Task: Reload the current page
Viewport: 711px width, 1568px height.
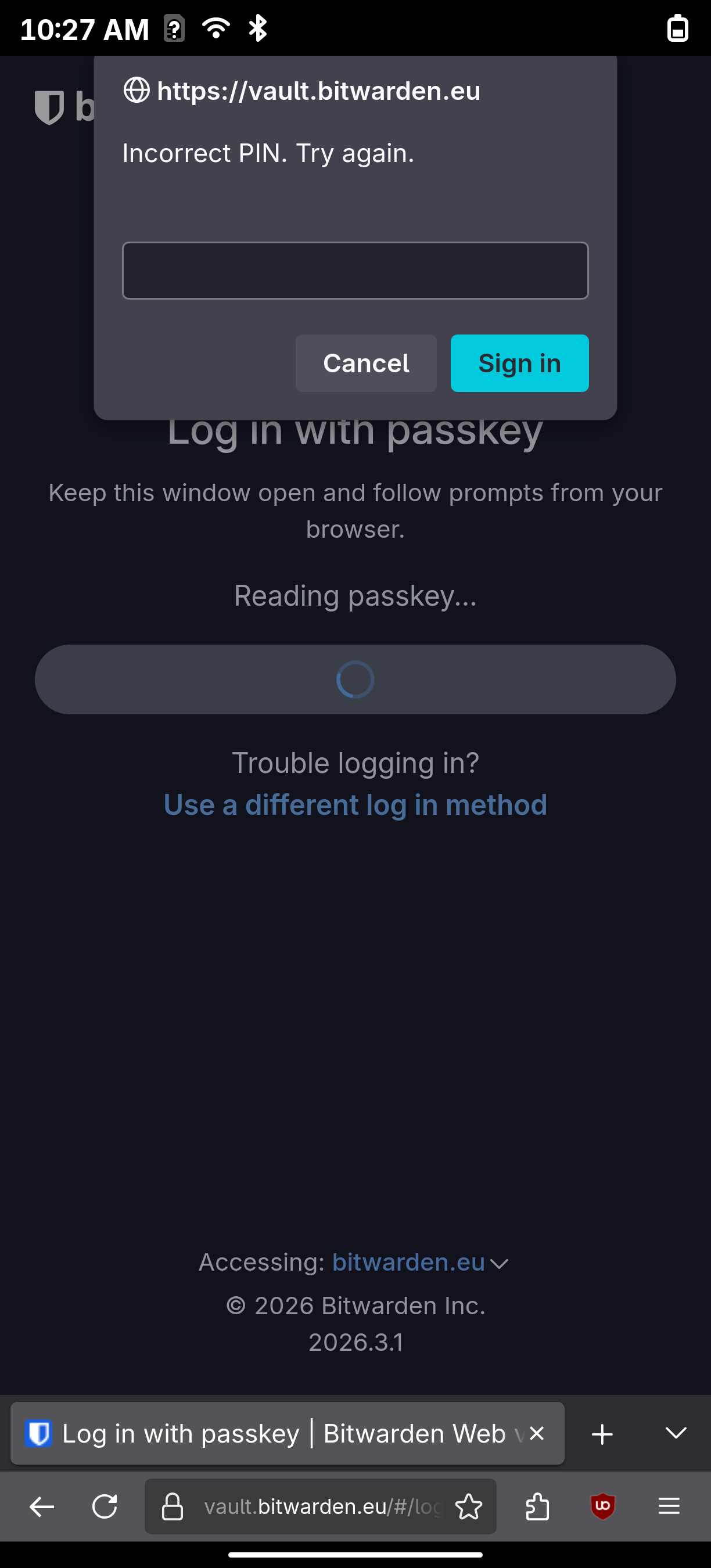Action: coord(105,1506)
